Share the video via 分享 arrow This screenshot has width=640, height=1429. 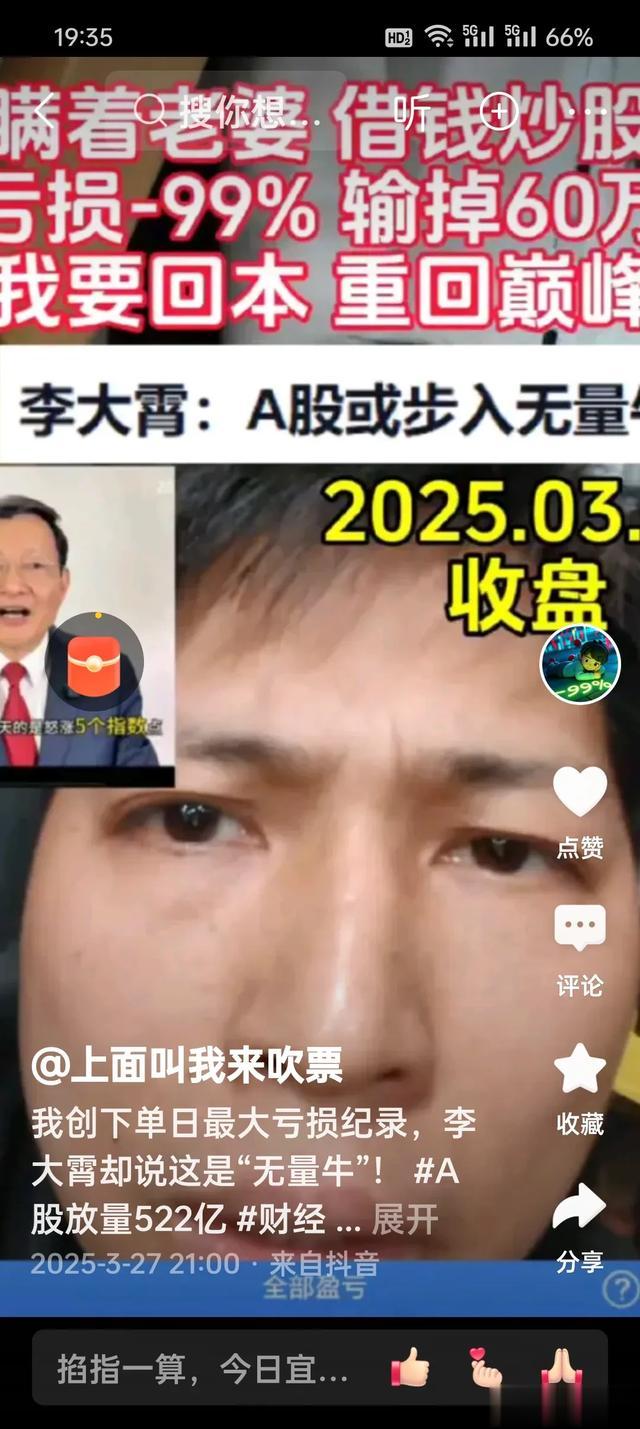[x=580, y=1207]
